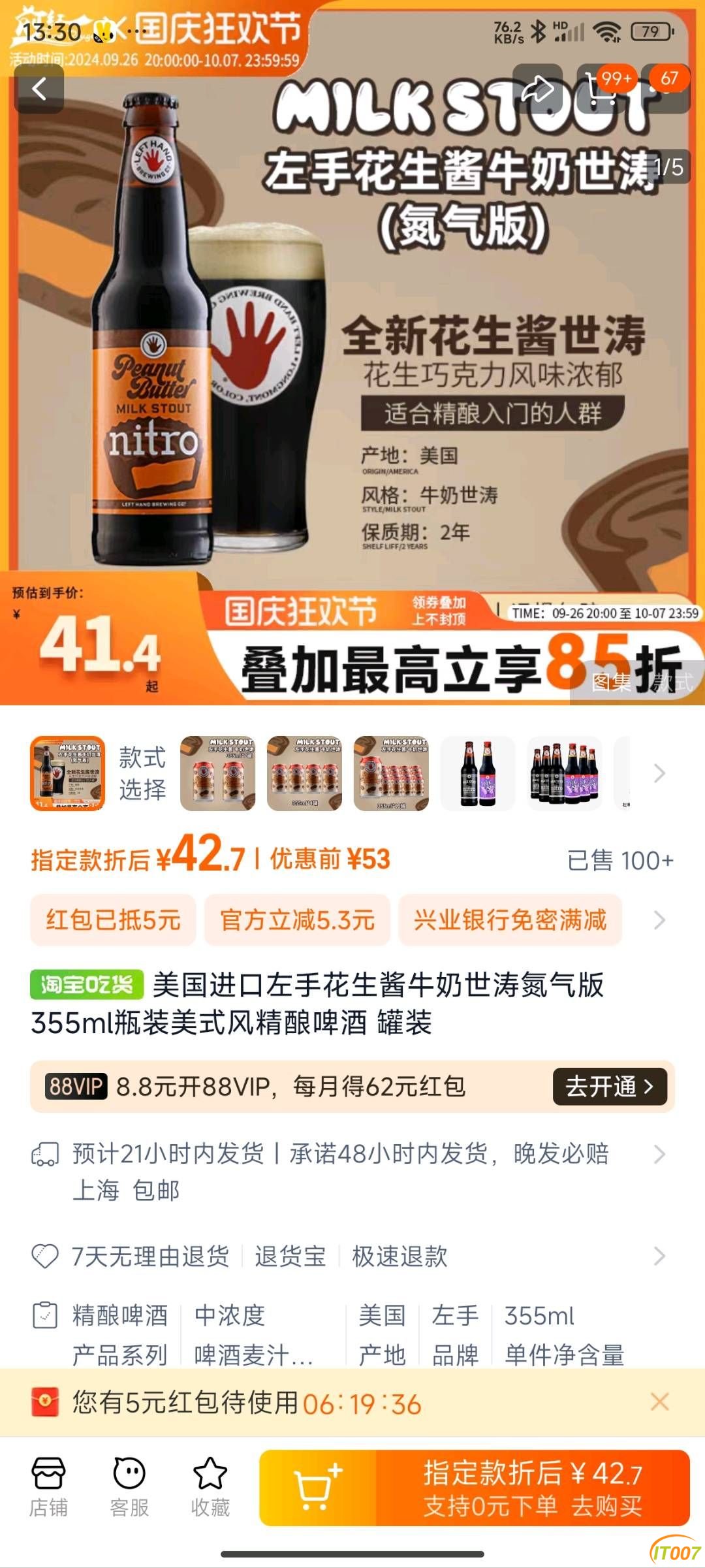Go back to the previous page
The width and height of the screenshot is (705, 1568).
coord(39,89)
